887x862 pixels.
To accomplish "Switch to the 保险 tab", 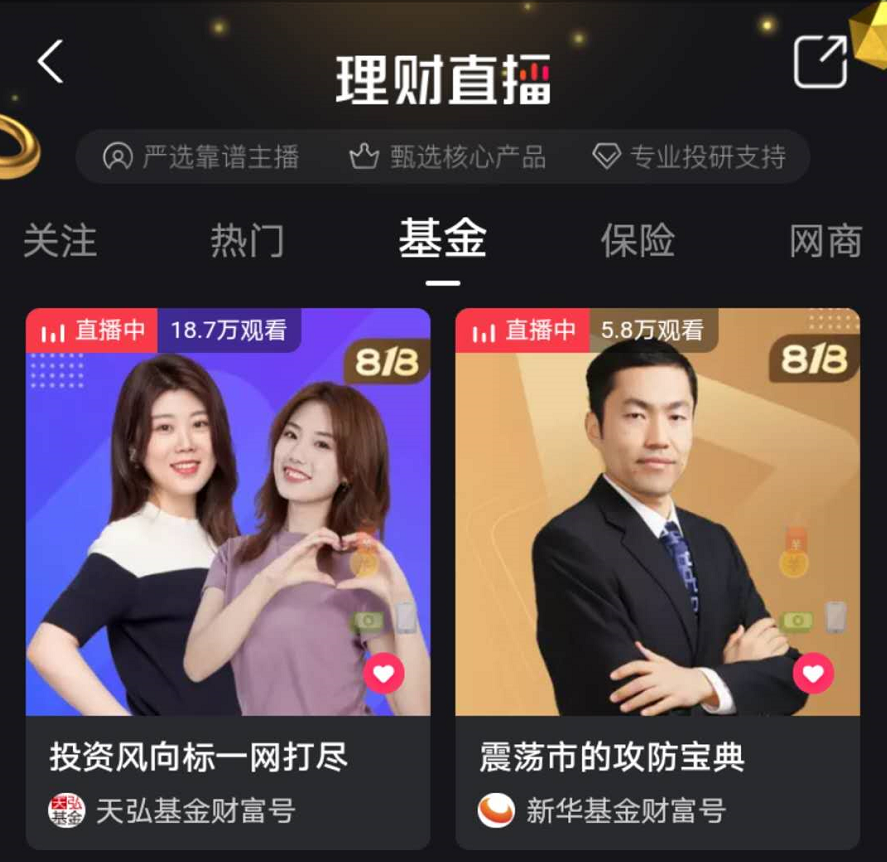I will point(637,241).
